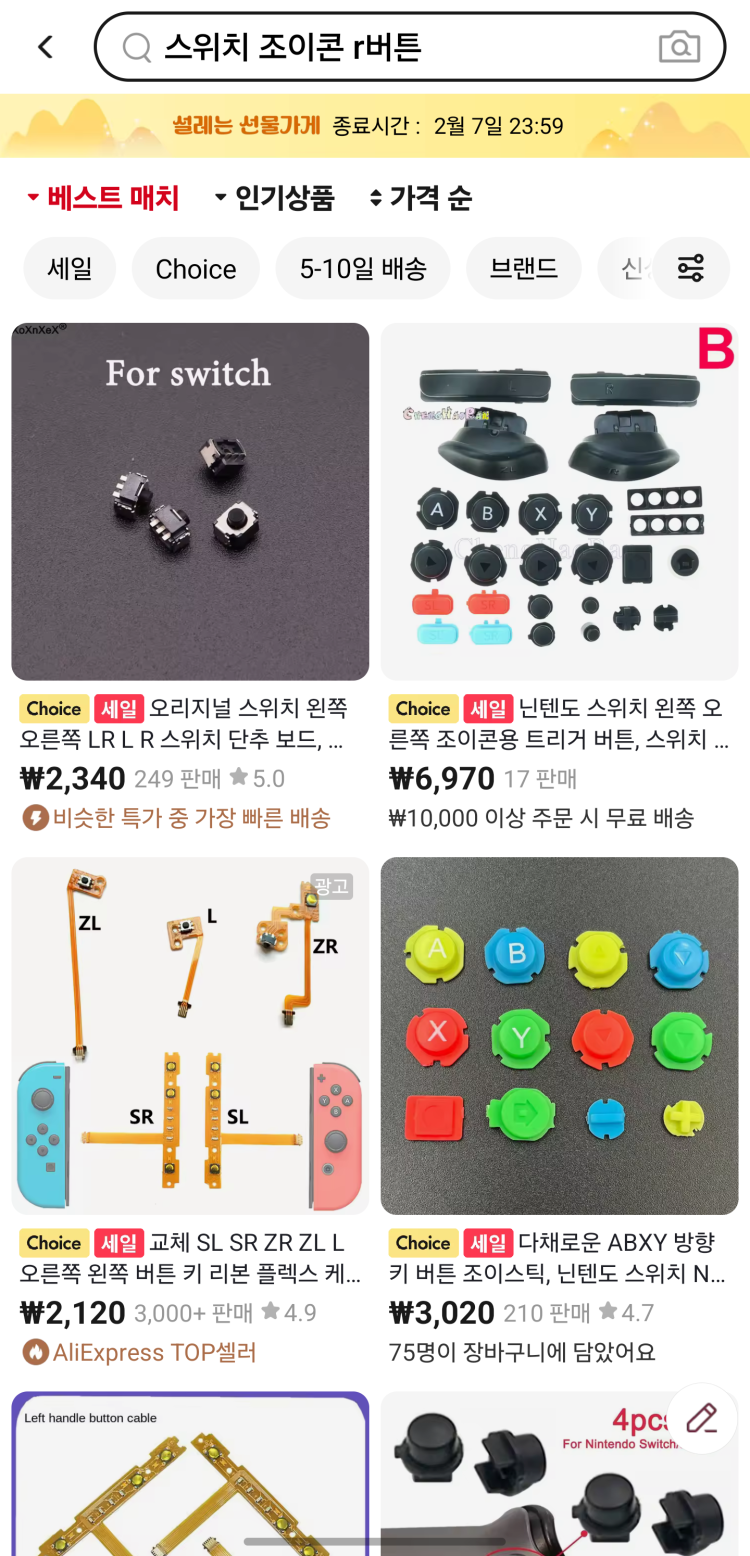Open the 설레는 선물가게 promotion banner
This screenshot has height=1556, width=750.
tap(375, 125)
